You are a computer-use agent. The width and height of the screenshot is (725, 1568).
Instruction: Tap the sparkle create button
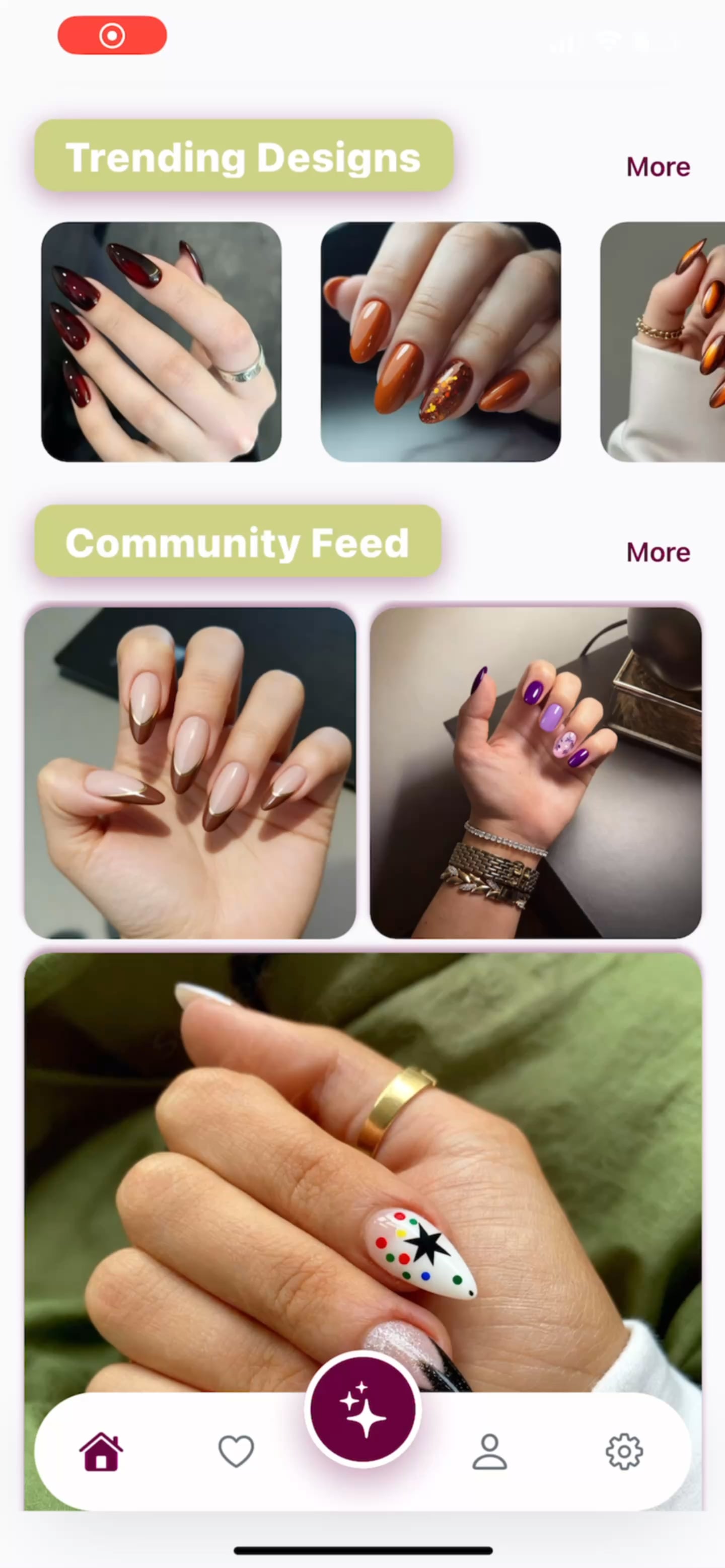[x=363, y=1410]
